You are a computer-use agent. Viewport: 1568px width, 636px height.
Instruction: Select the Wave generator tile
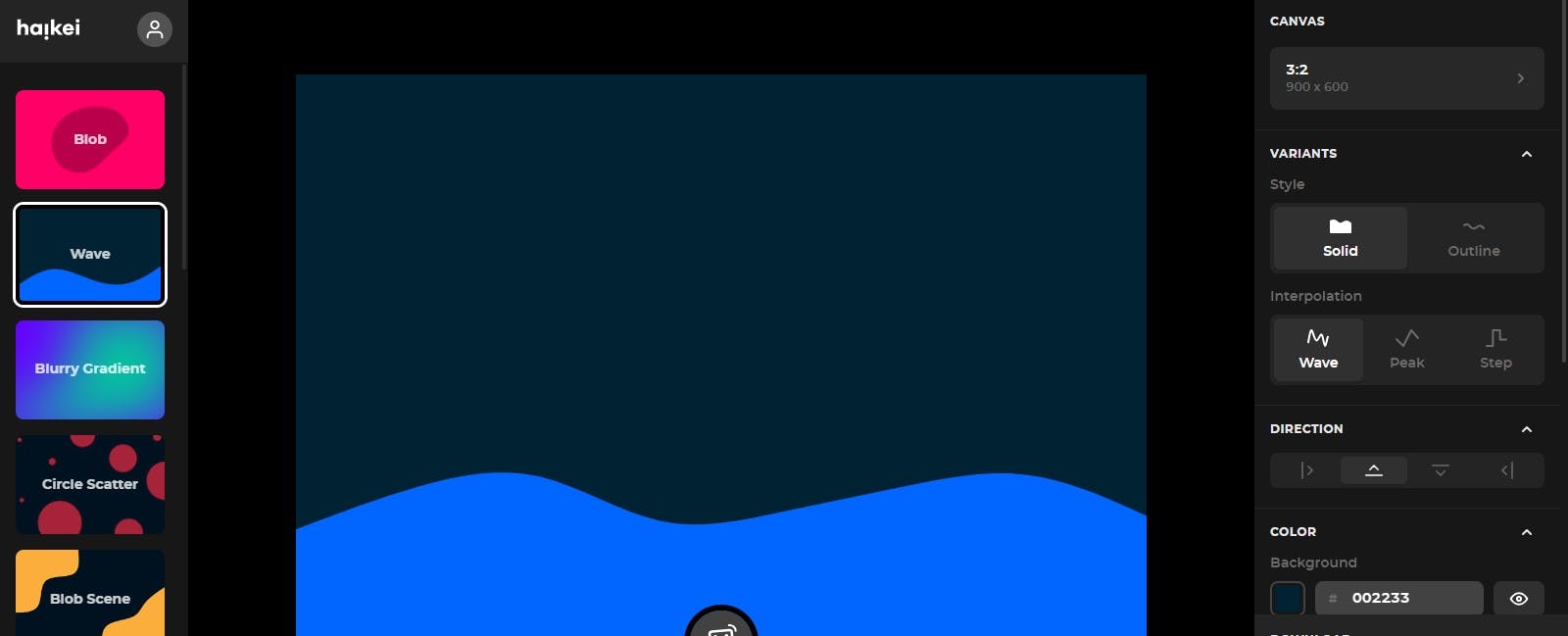pyautogui.click(x=90, y=255)
